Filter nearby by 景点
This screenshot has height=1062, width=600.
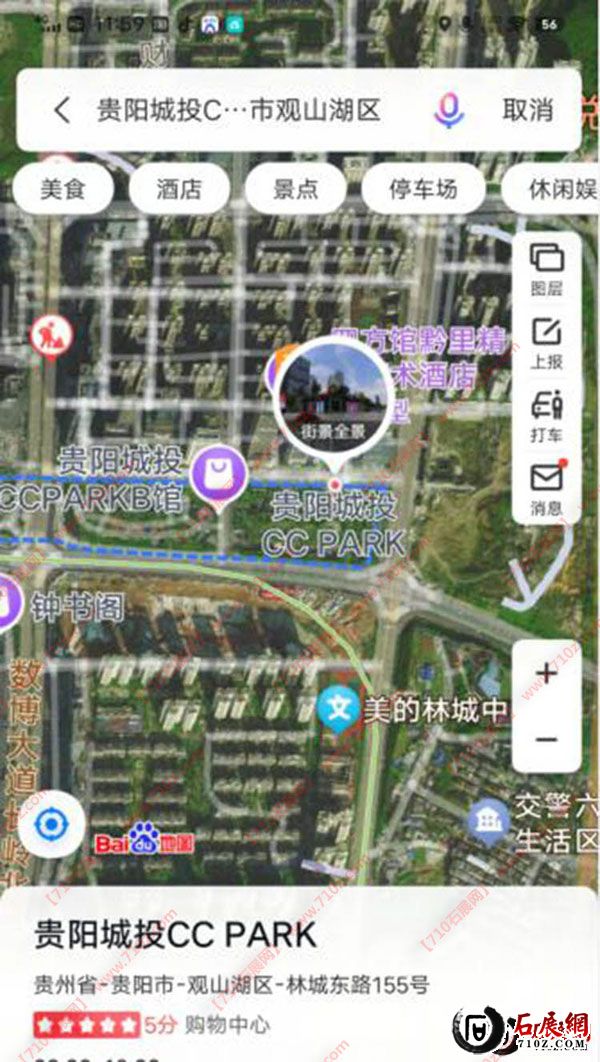pos(295,189)
